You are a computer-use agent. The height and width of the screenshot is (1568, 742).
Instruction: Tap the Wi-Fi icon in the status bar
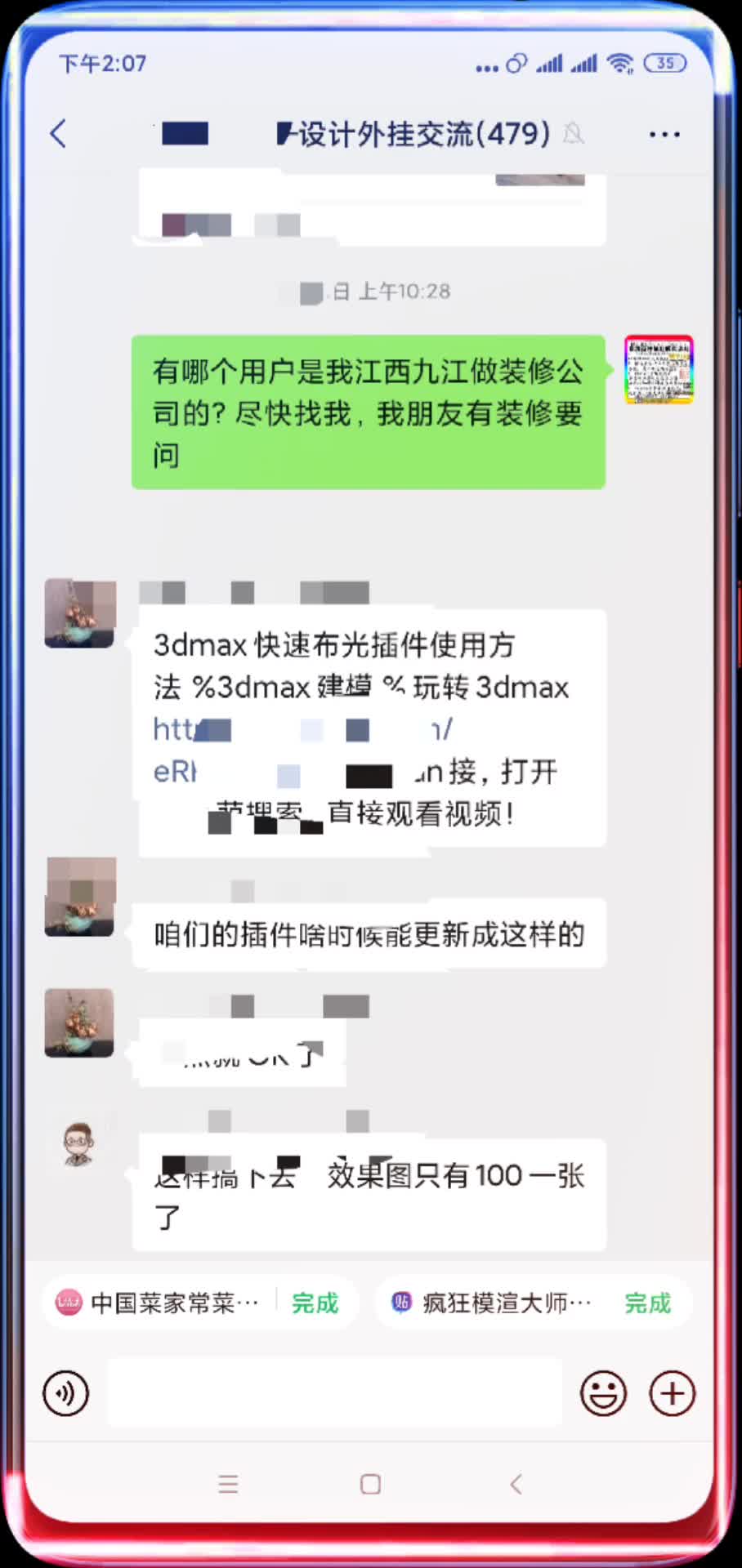[x=621, y=63]
